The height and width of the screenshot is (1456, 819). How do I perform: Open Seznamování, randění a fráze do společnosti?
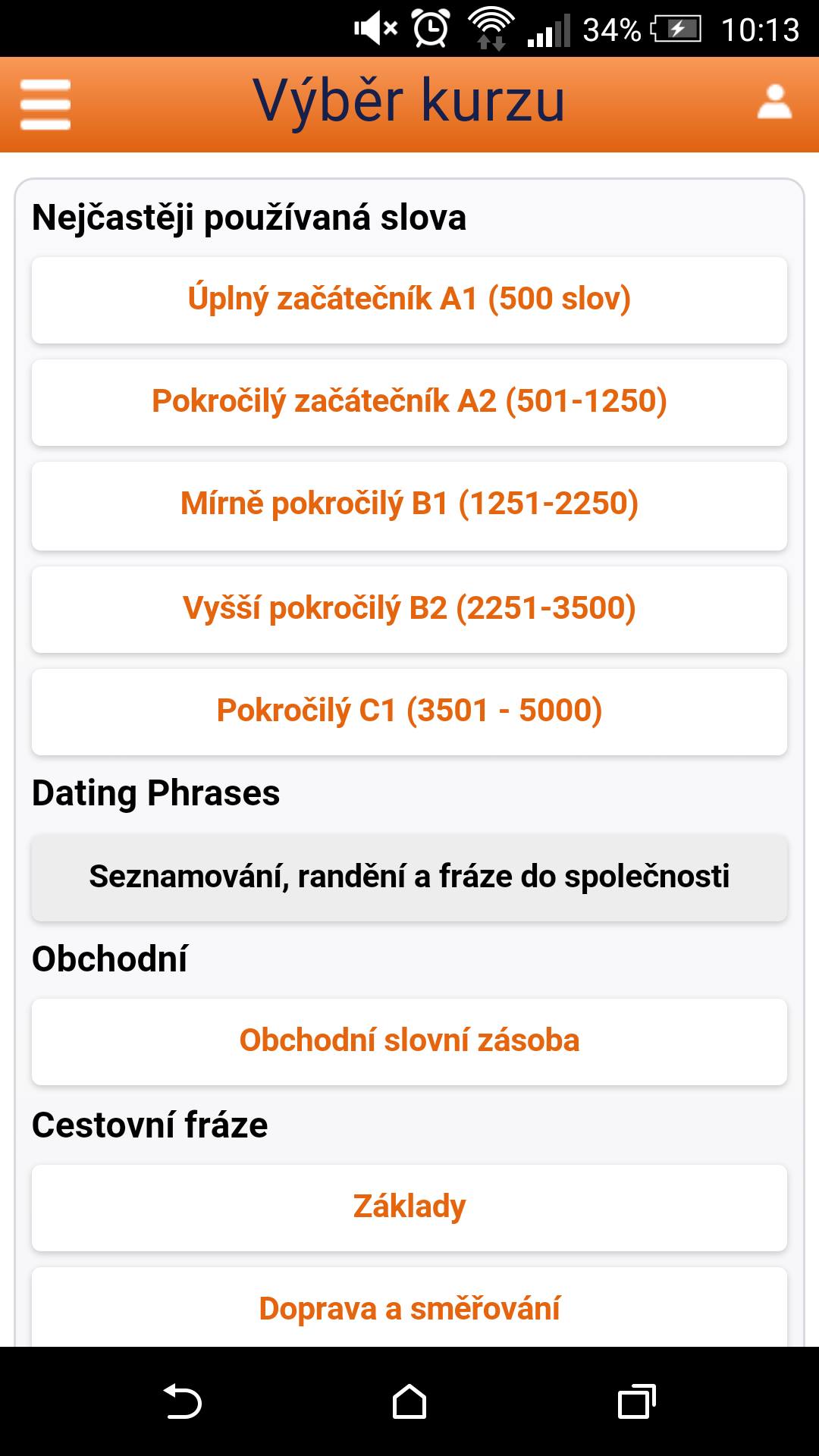point(409,878)
